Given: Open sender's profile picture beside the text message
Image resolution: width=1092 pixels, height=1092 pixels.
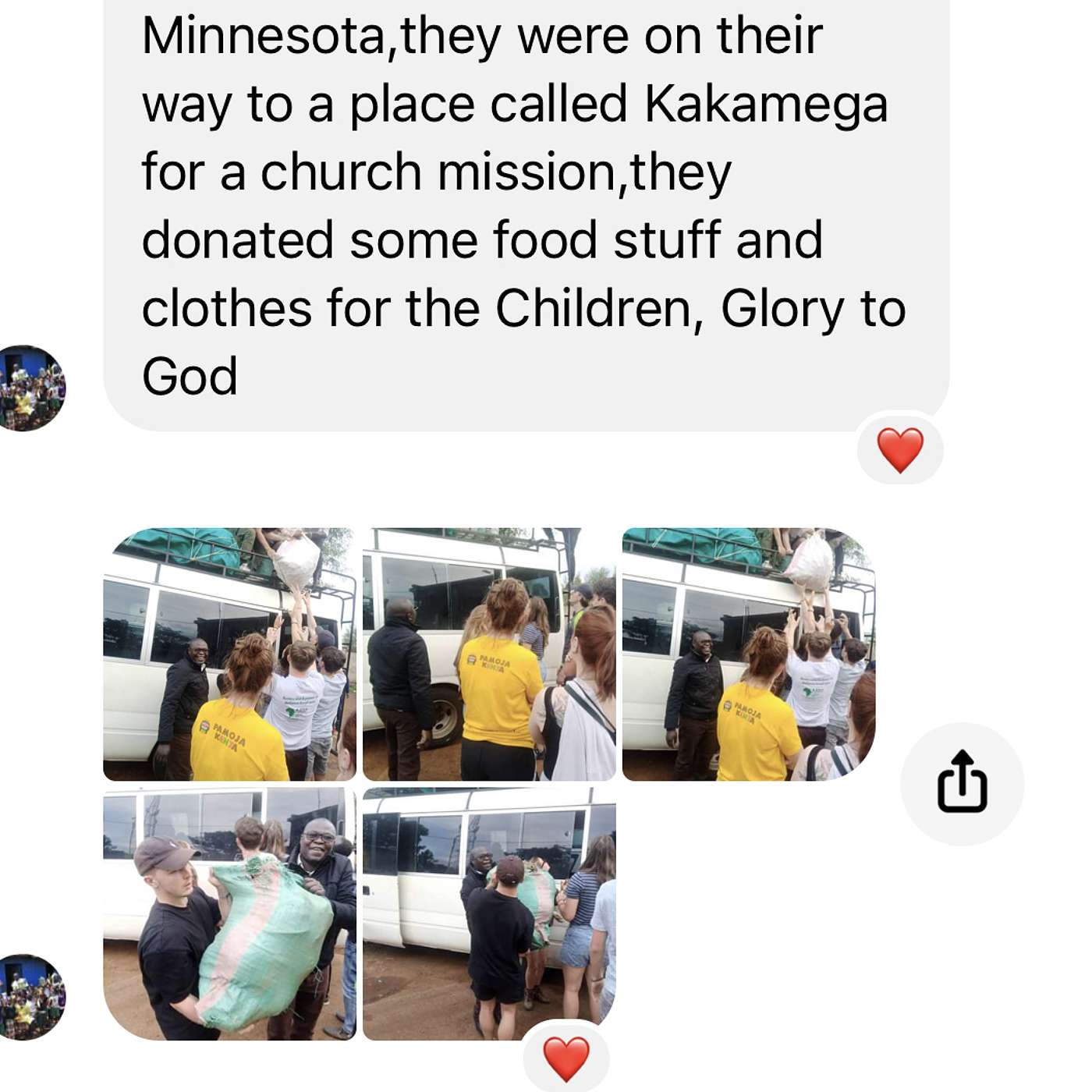Looking at the screenshot, I should pos(33,388).
